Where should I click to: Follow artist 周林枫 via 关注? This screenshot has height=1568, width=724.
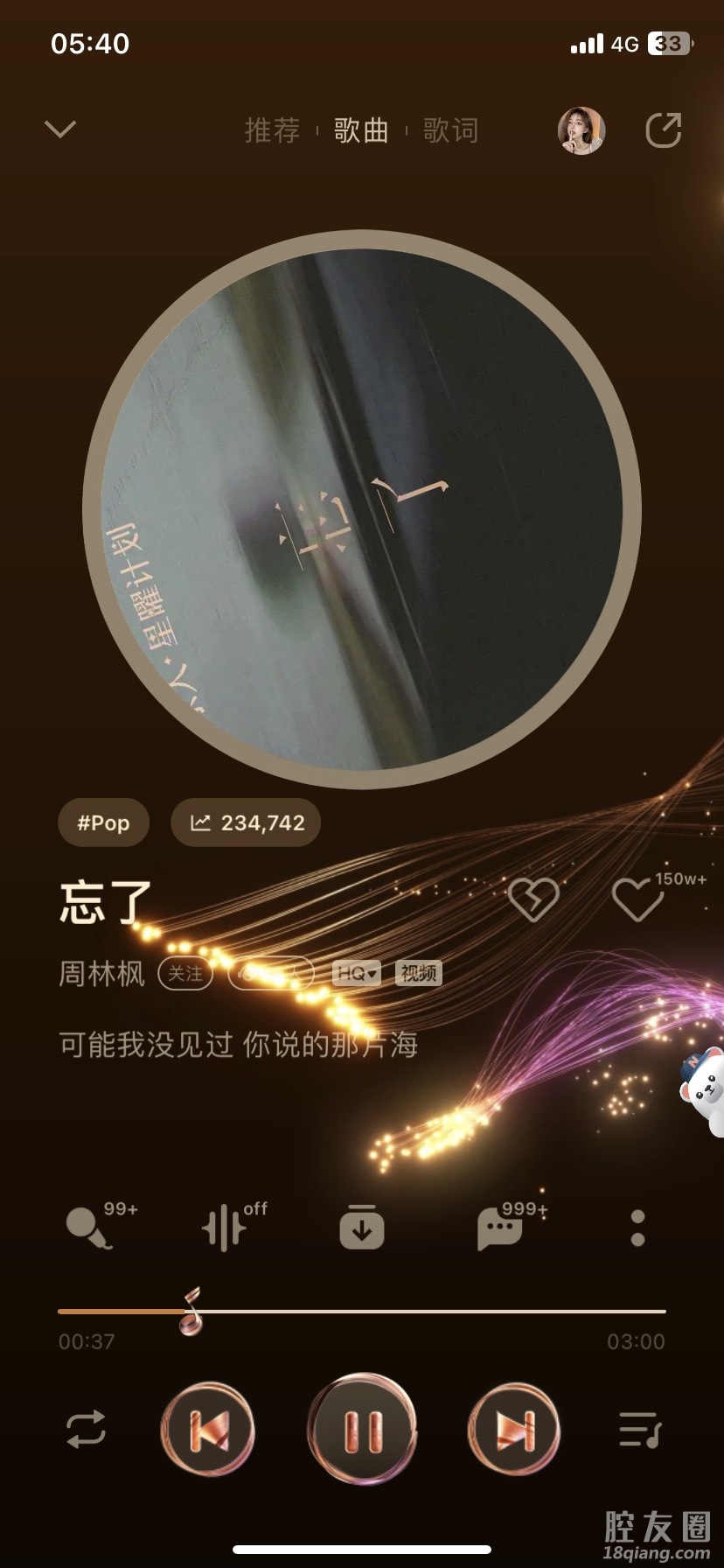(185, 973)
